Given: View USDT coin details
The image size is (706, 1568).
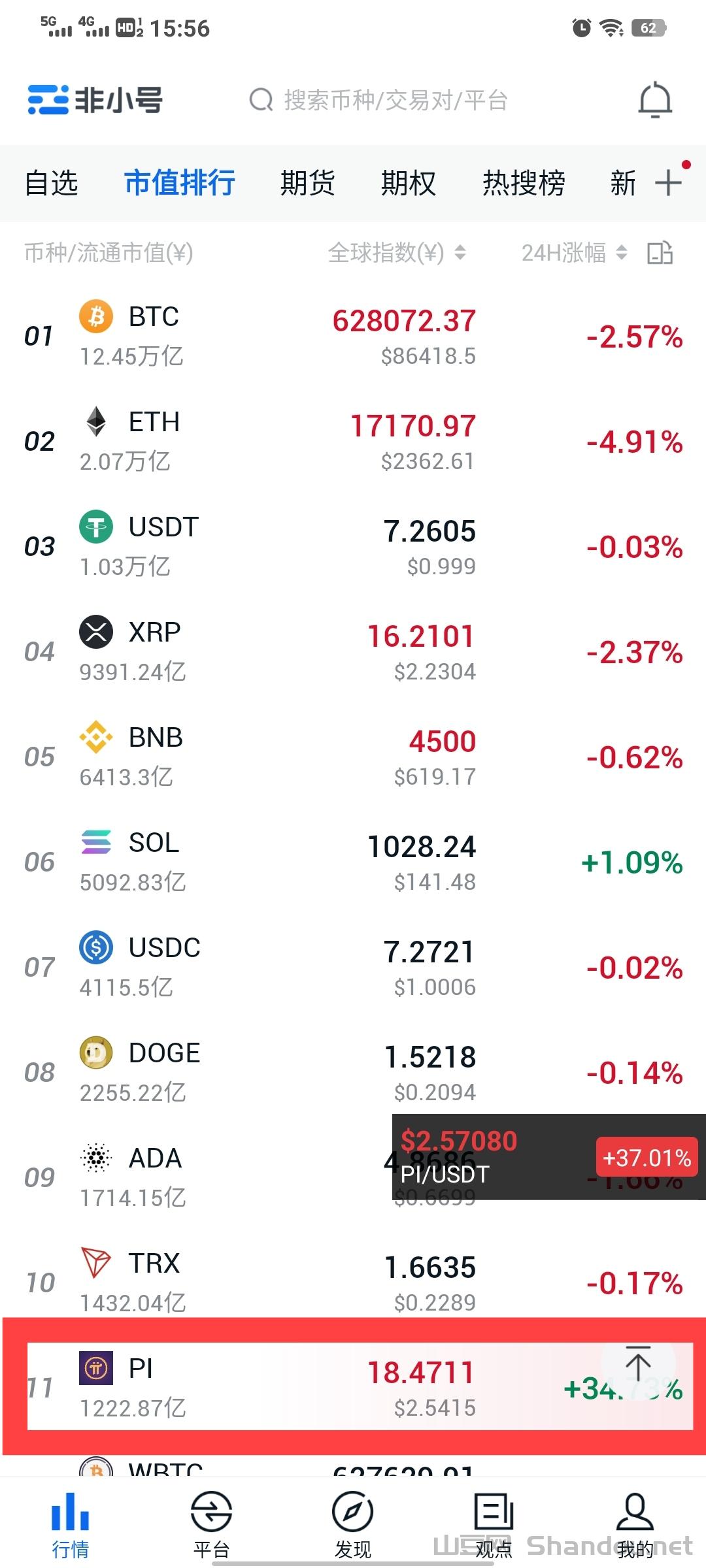Looking at the screenshot, I should 353,547.
